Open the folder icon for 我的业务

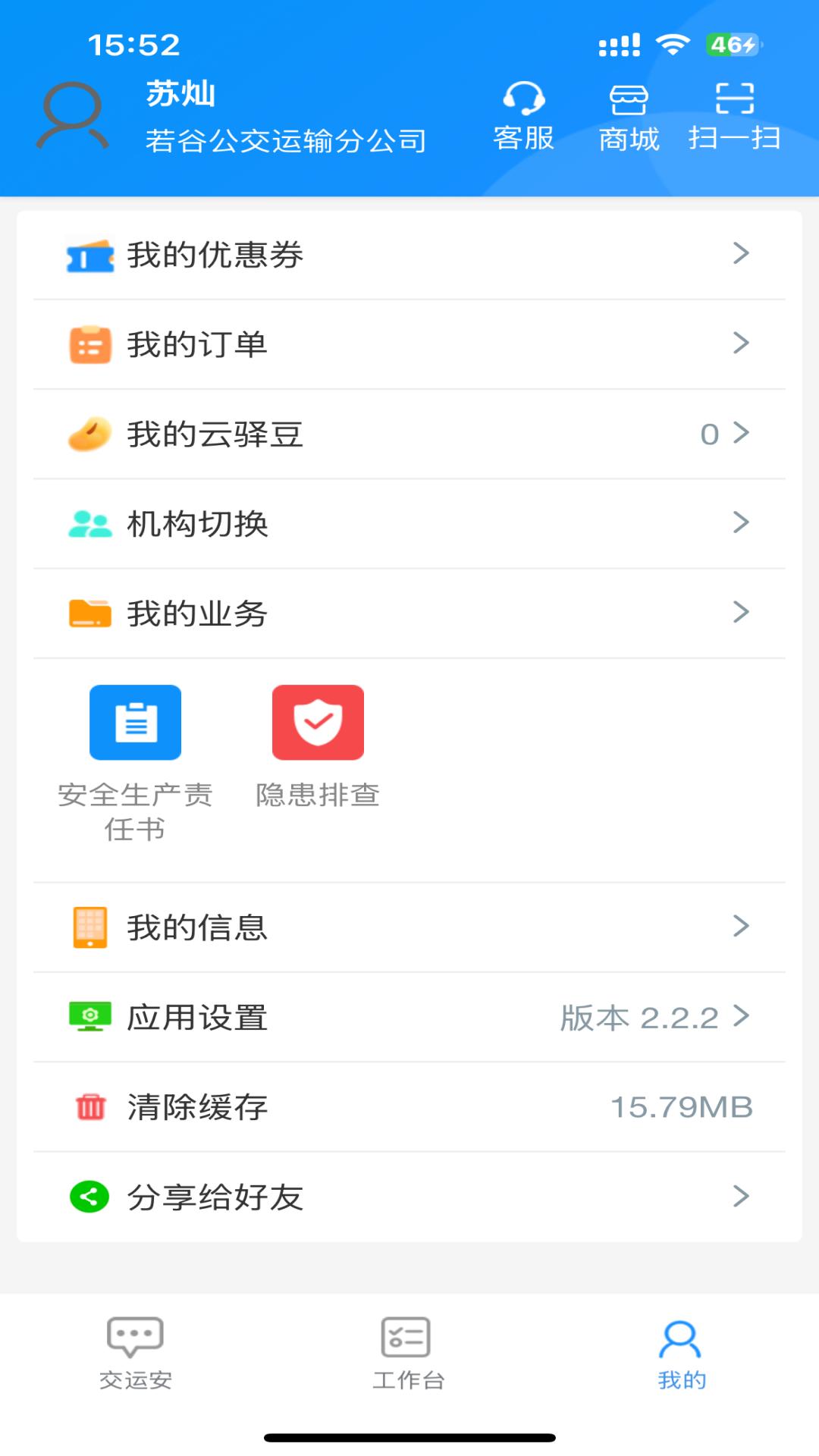(x=89, y=613)
